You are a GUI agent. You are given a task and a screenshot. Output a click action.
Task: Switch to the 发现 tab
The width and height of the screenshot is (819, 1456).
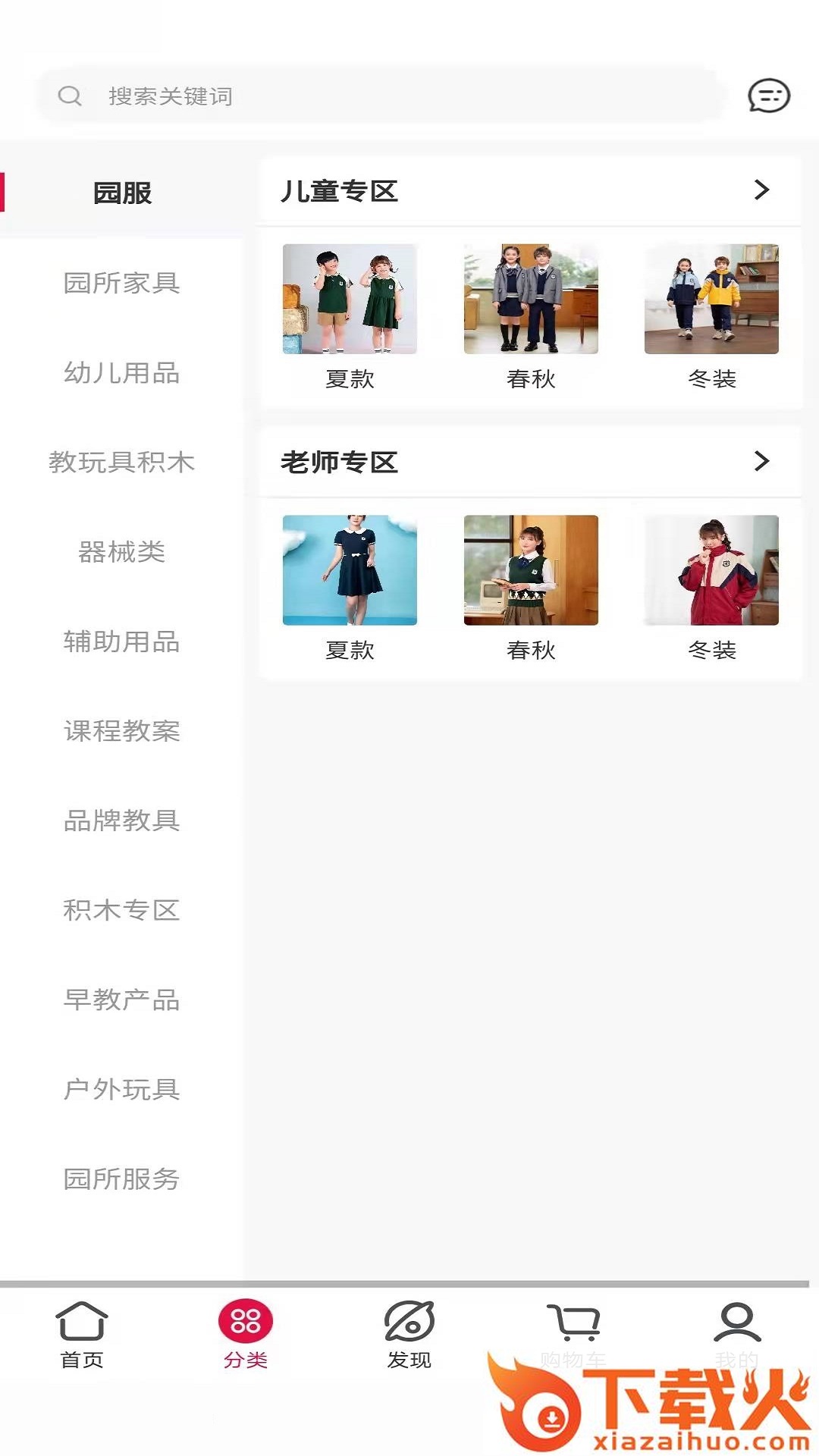[409, 1335]
